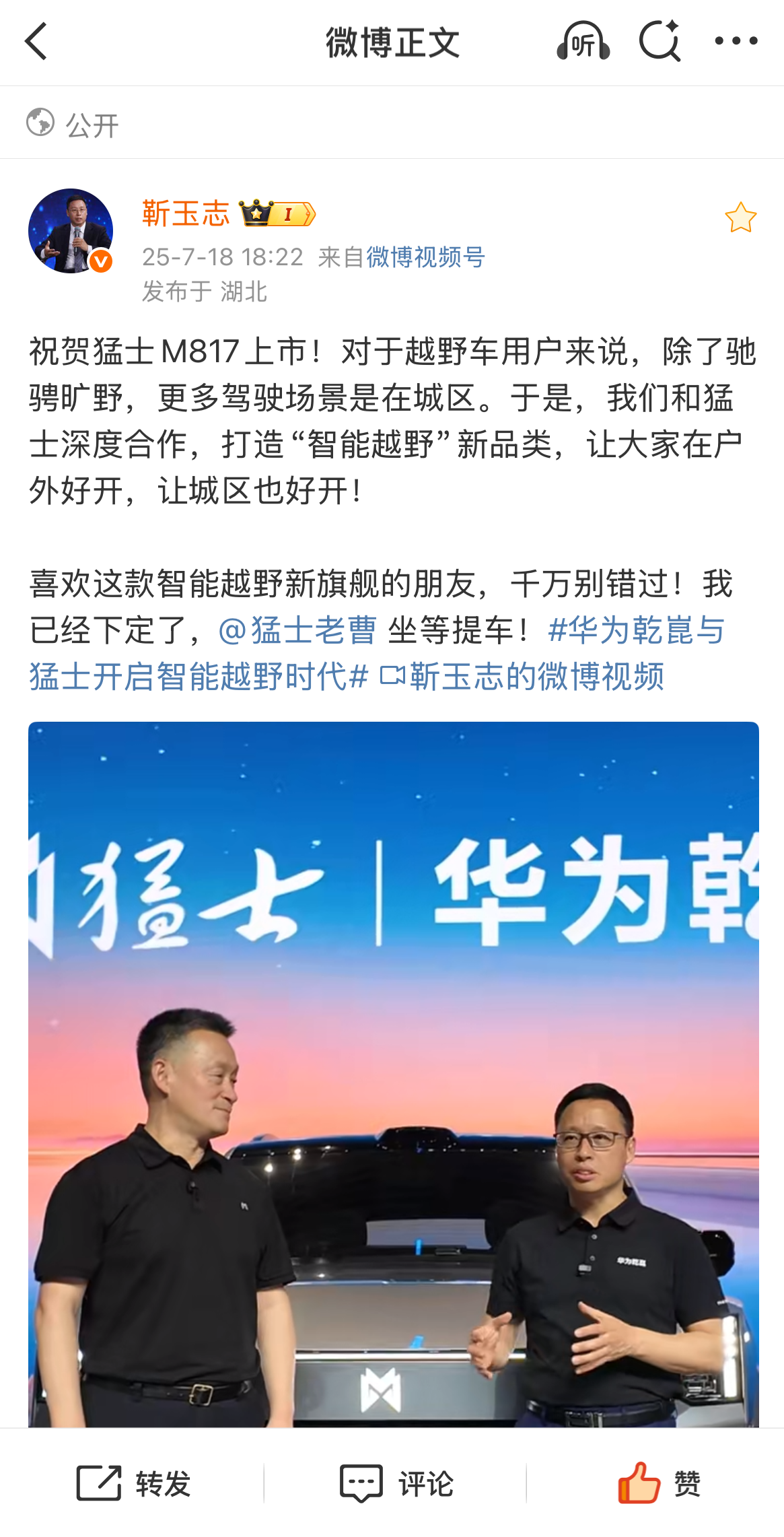Image resolution: width=784 pixels, height=1537 pixels.
Task: Open the three-dot overflow menu
Action: pyautogui.click(x=736, y=42)
